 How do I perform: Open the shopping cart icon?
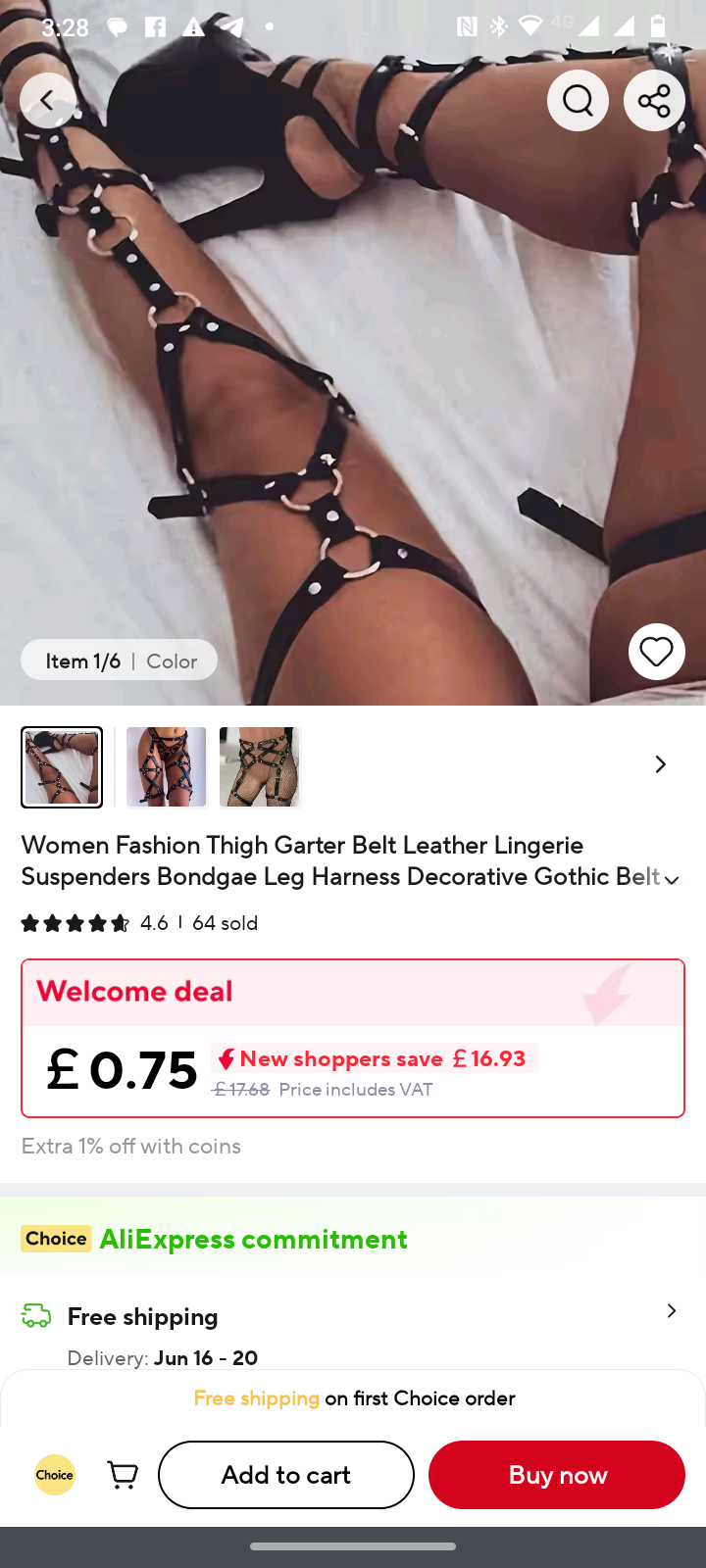pos(123,1474)
